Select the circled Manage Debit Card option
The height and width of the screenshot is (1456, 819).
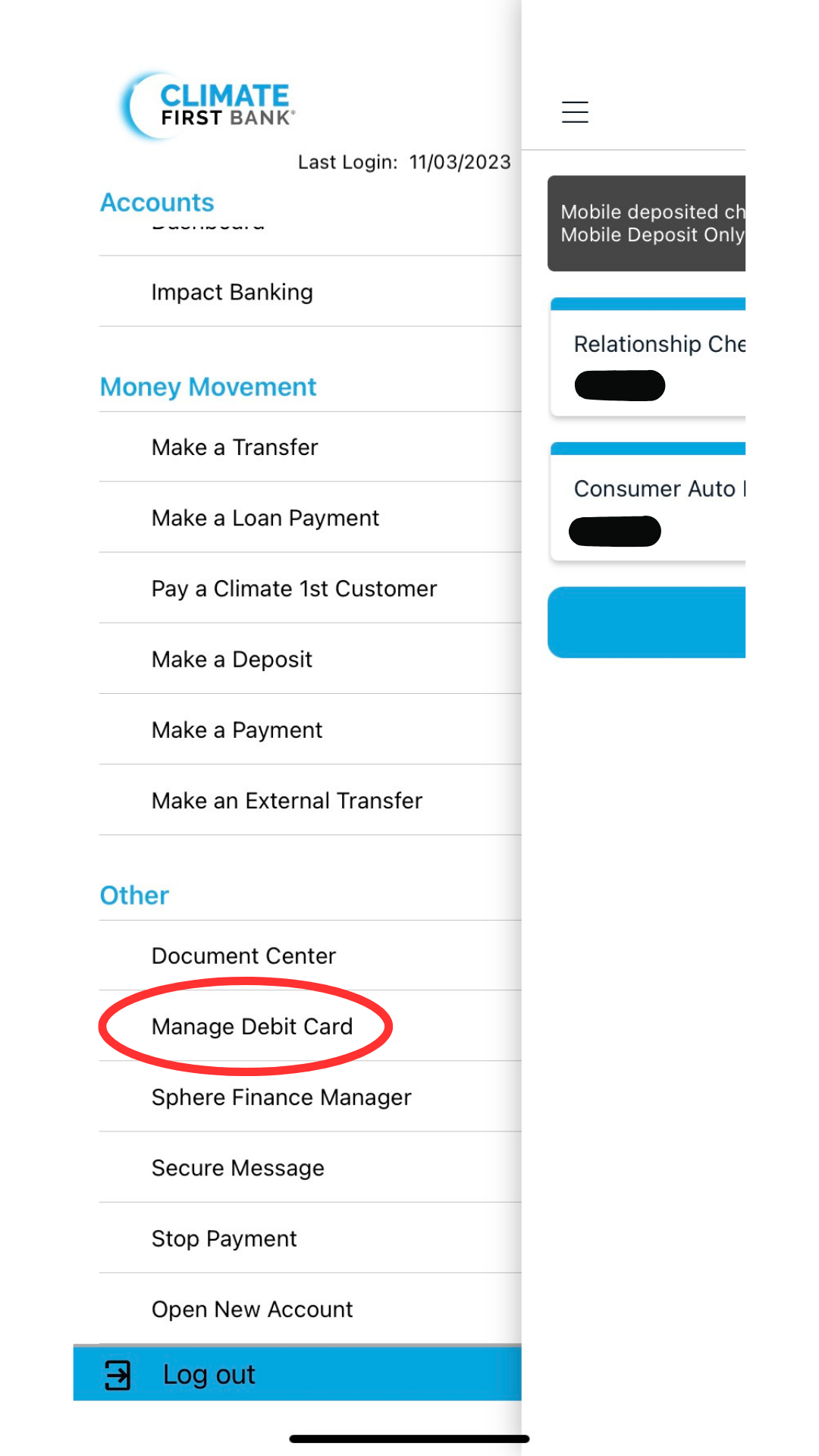252,1026
